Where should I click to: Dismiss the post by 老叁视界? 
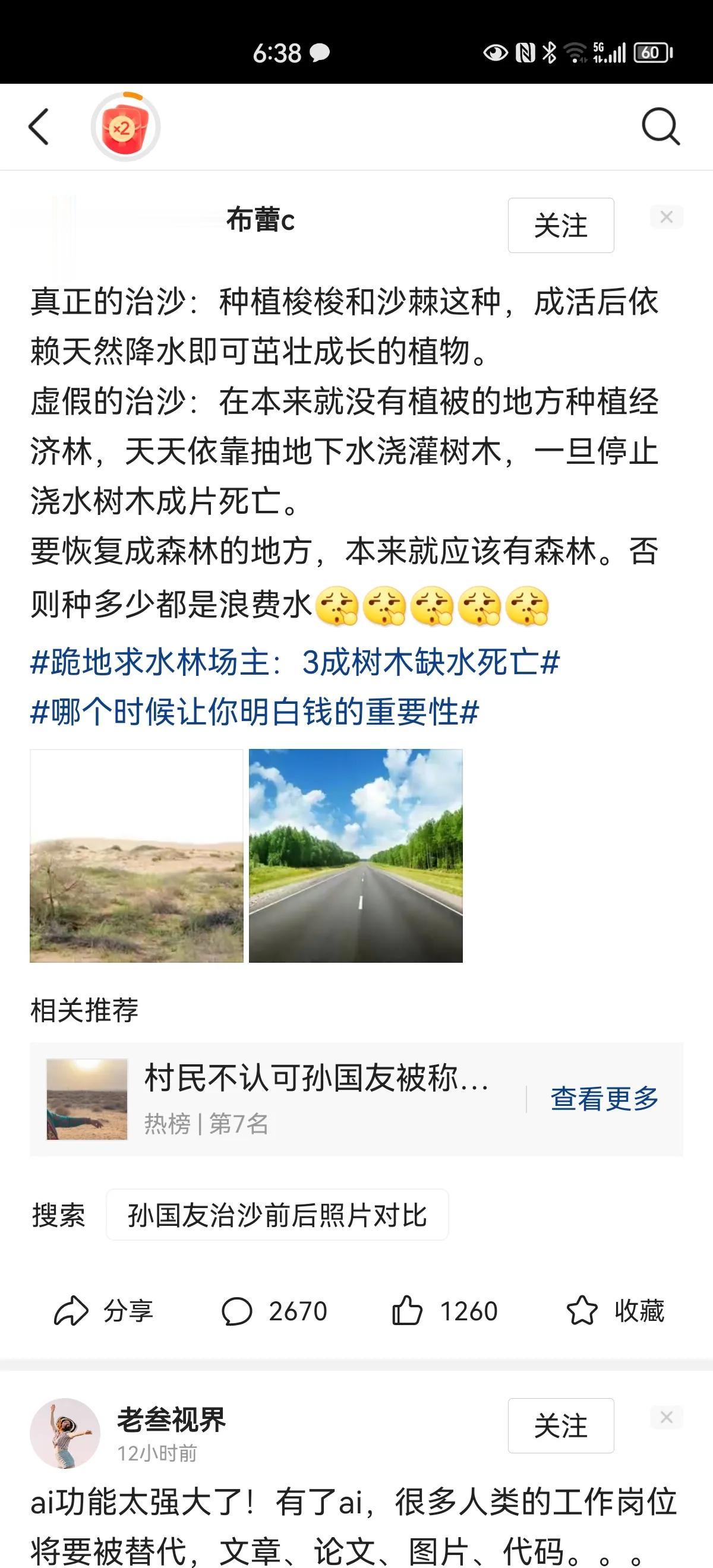(666, 1418)
